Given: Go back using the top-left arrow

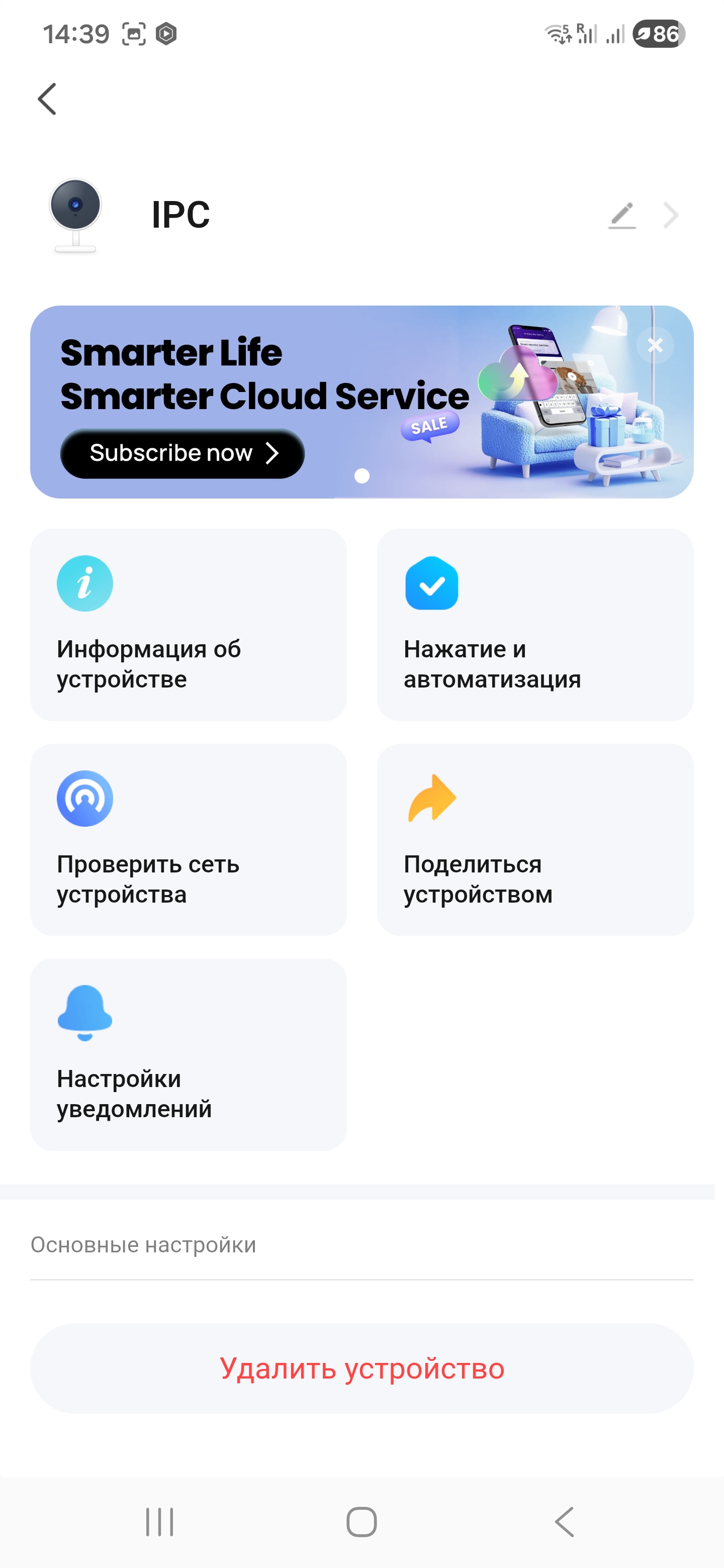Looking at the screenshot, I should pos(47,99).
